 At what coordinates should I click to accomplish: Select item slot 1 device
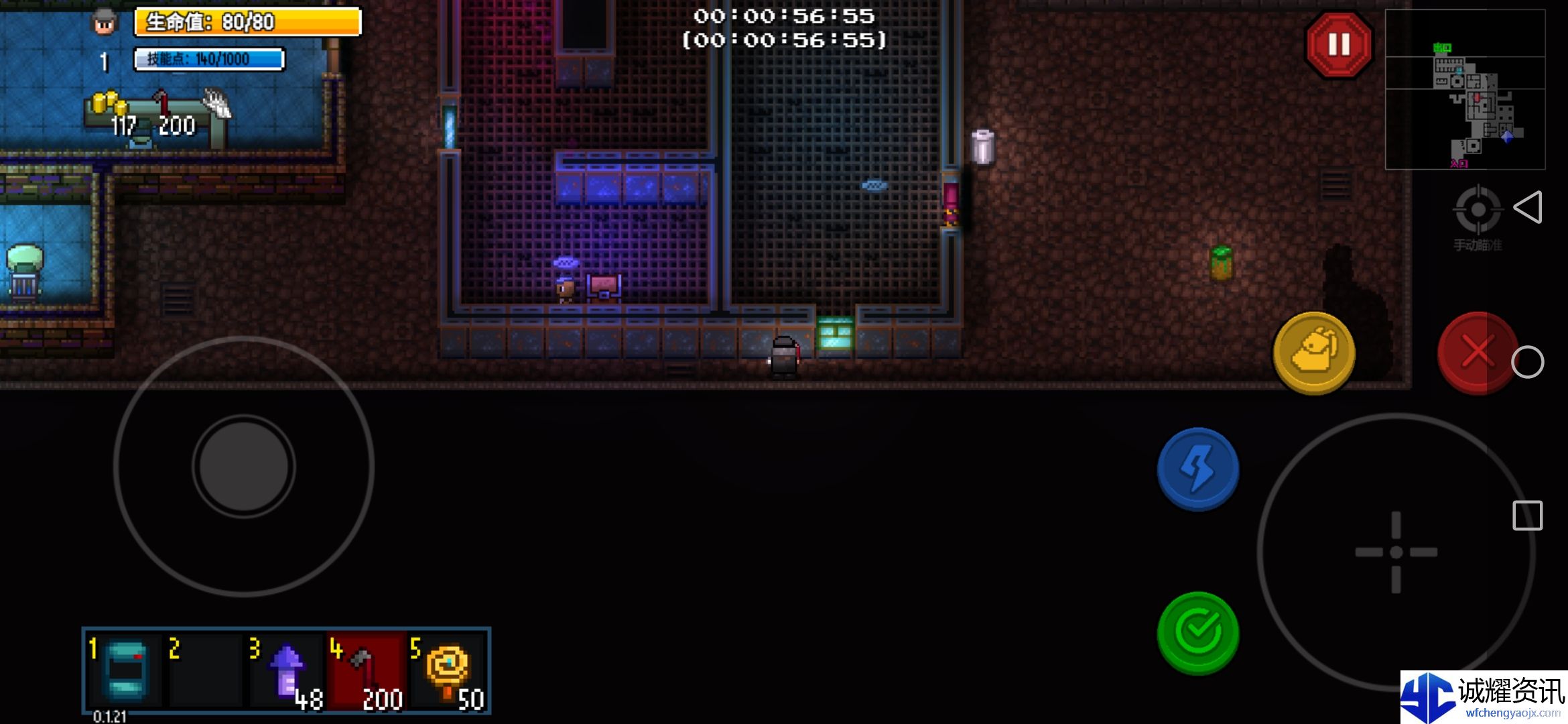pos(126,670)
